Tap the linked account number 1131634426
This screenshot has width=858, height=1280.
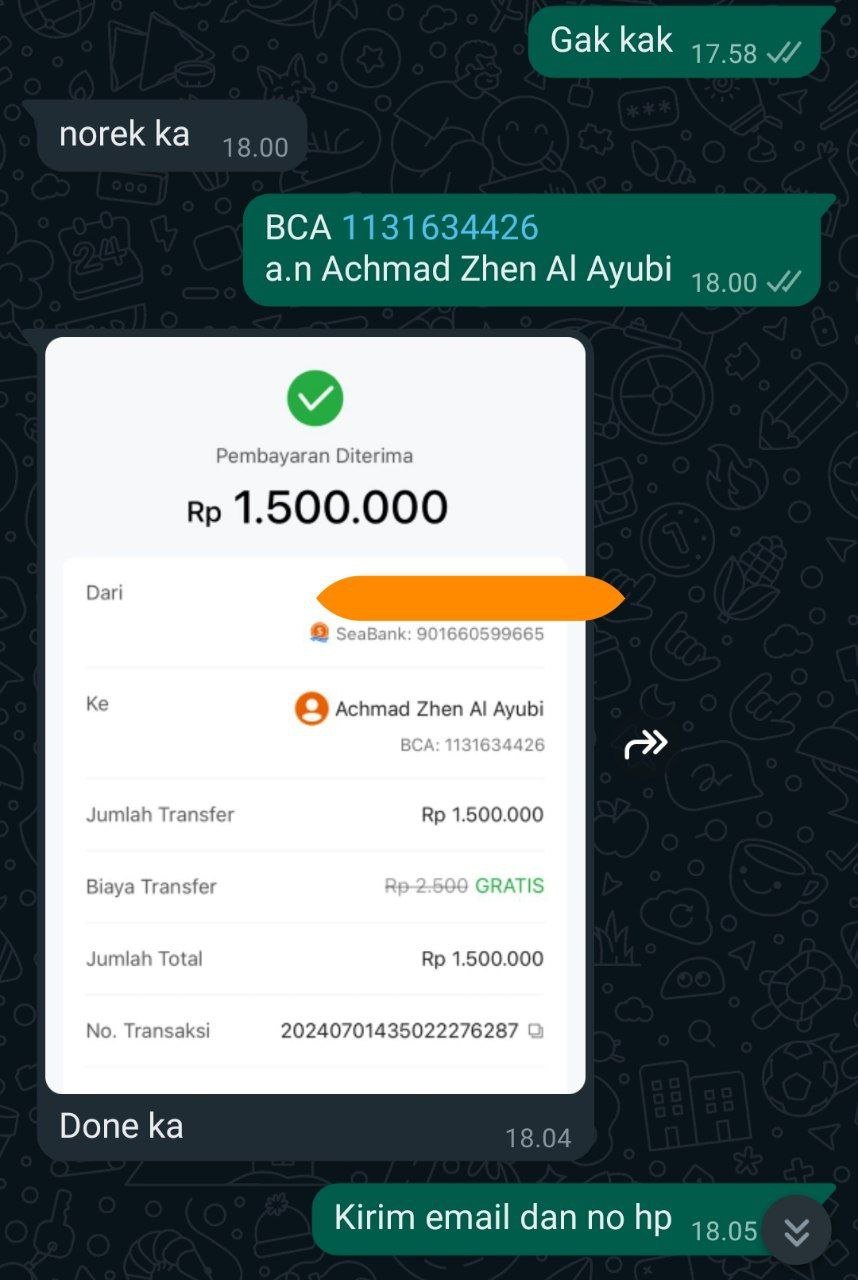(440, 228)
